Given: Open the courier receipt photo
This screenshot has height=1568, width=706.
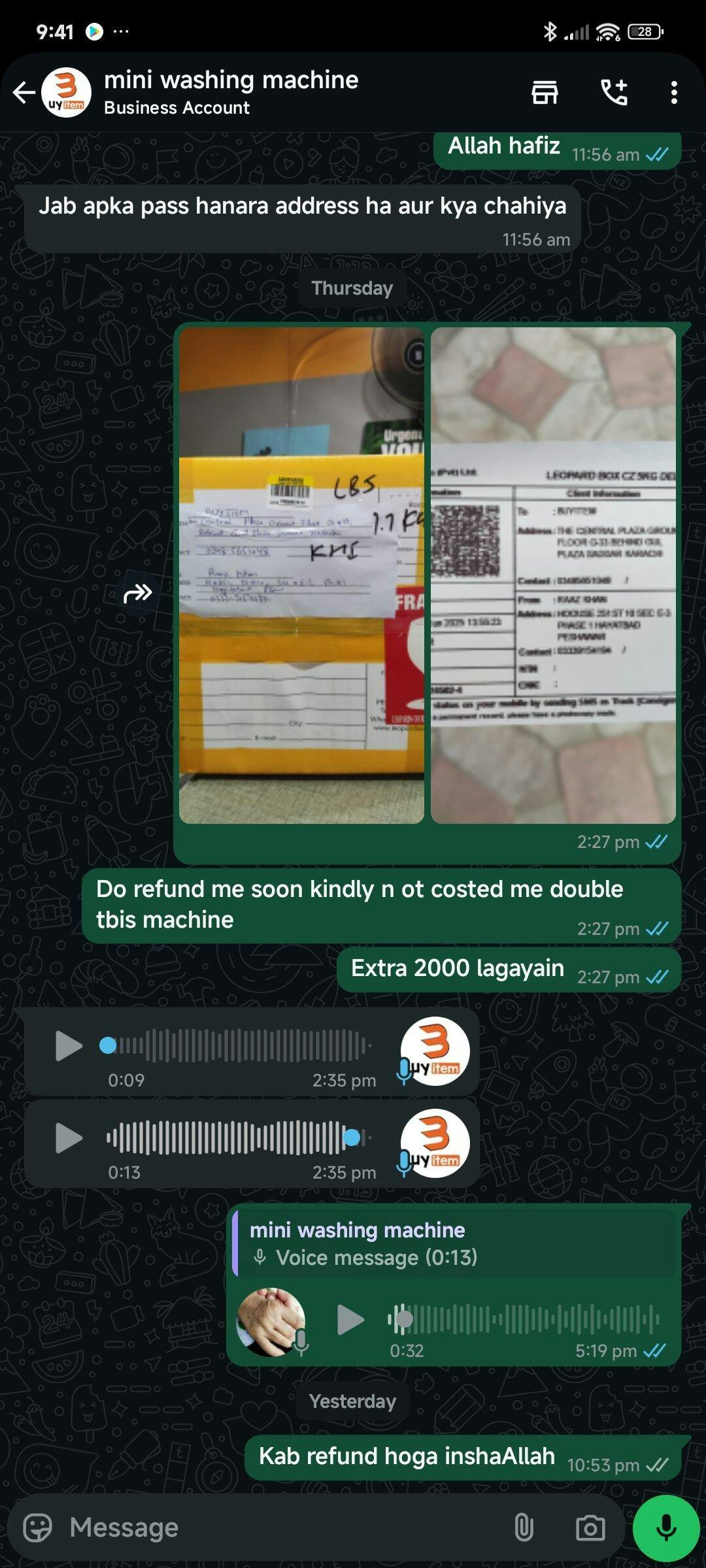Looking at the screenshot, I should (x=553, y=575).
